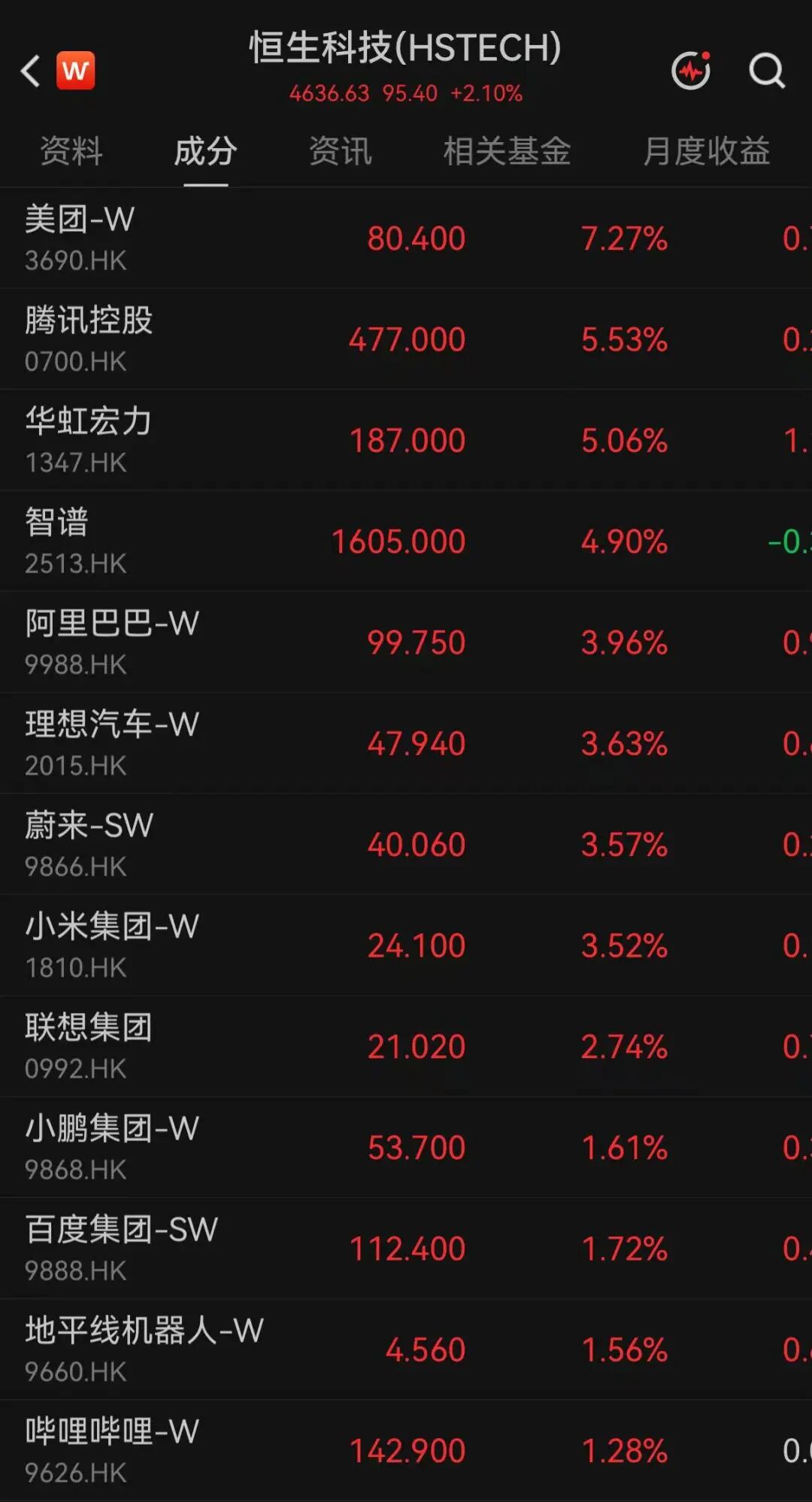Open 阿里巴巴-W stock details
The image size is (812, 1502).
406,642
